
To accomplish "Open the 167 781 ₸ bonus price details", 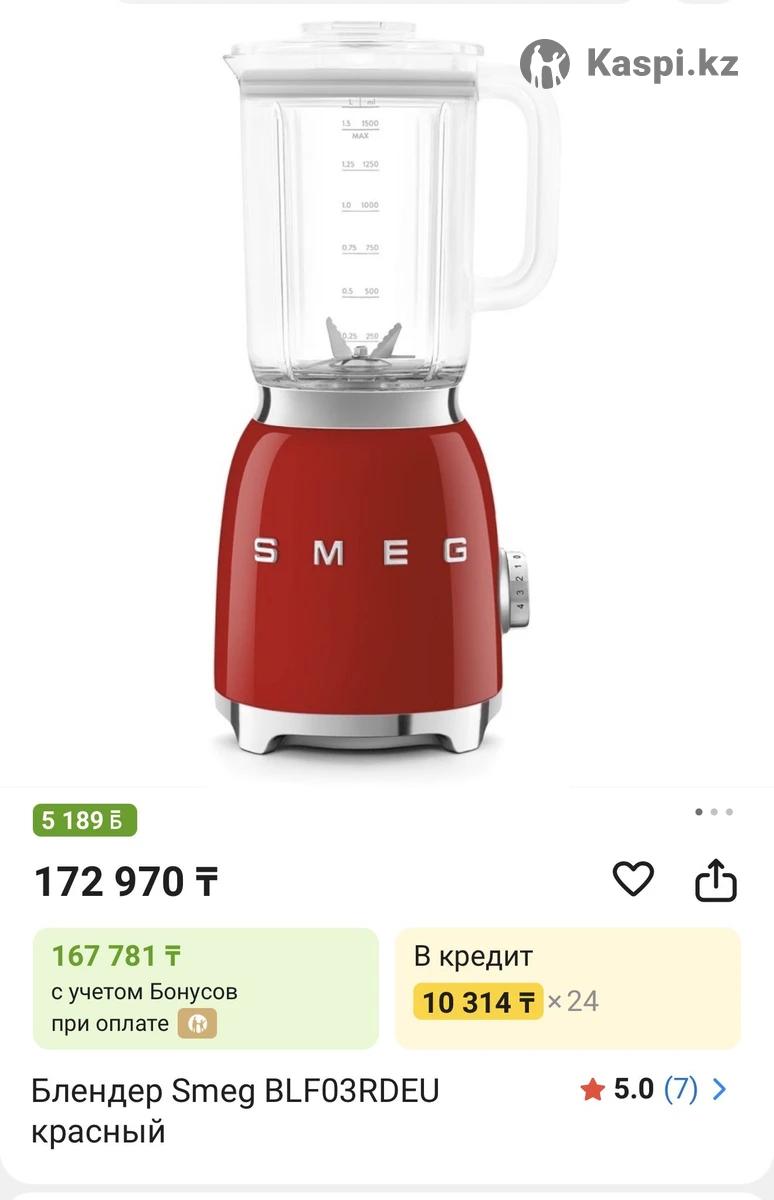I will [x=205, y=988].
